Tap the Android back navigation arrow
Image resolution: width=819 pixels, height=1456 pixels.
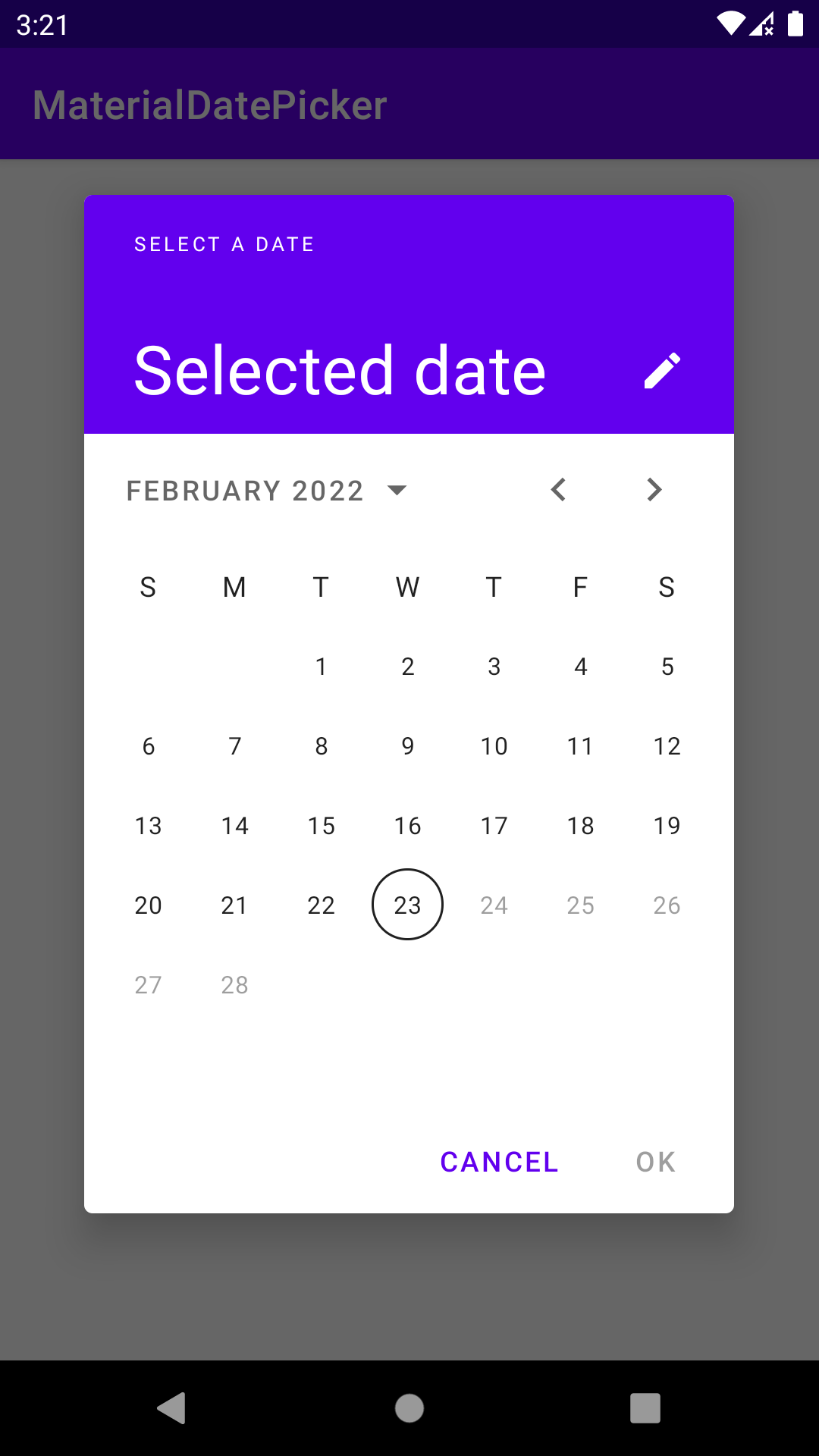click(172, 1408)
